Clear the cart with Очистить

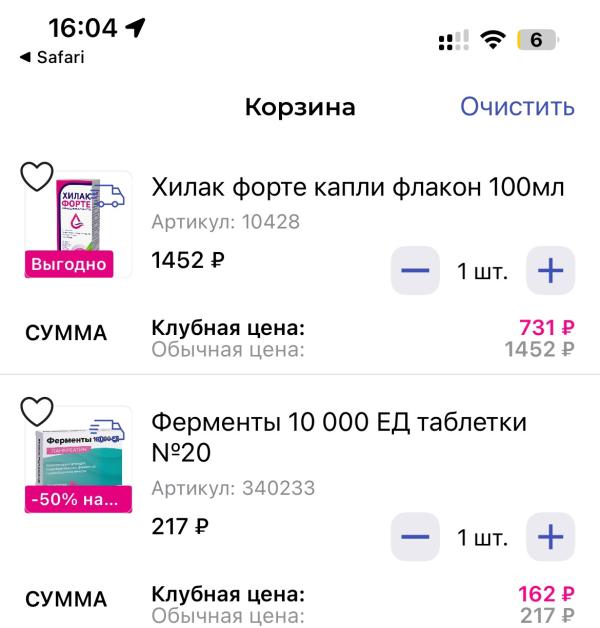click(516, 107)
